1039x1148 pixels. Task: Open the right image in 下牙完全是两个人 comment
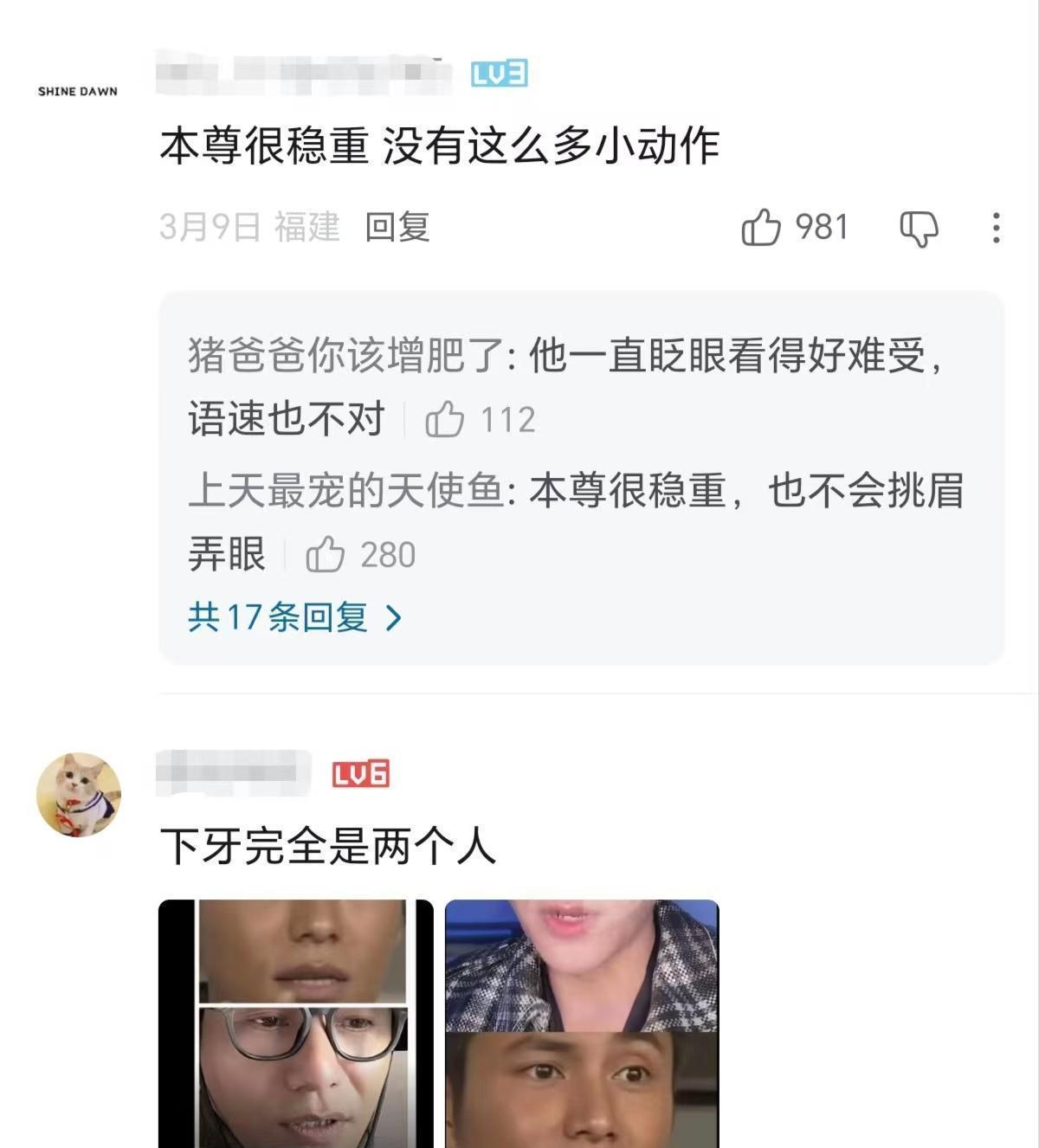pos(582,1023)
